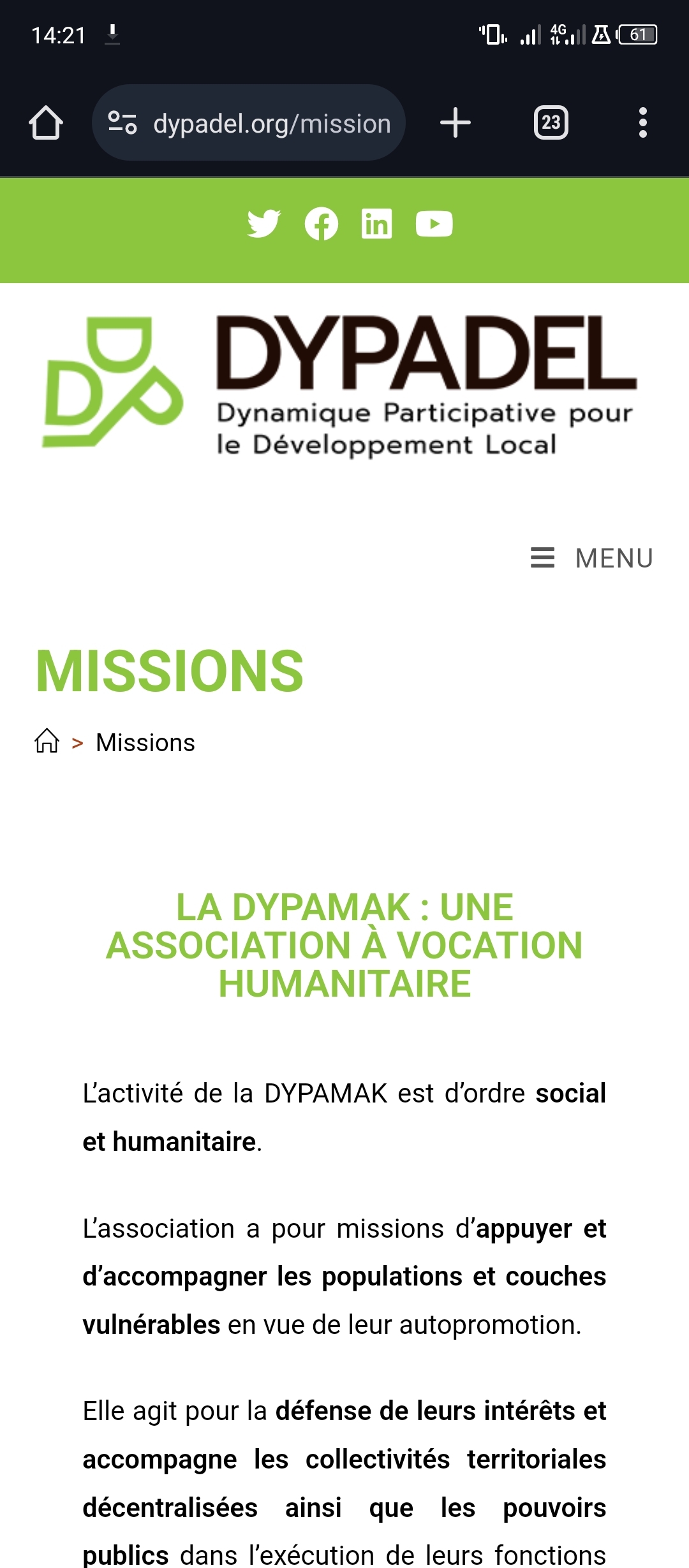Go to the browser home page
This screenshot has height=1568, width=689.
coord(46,122)
